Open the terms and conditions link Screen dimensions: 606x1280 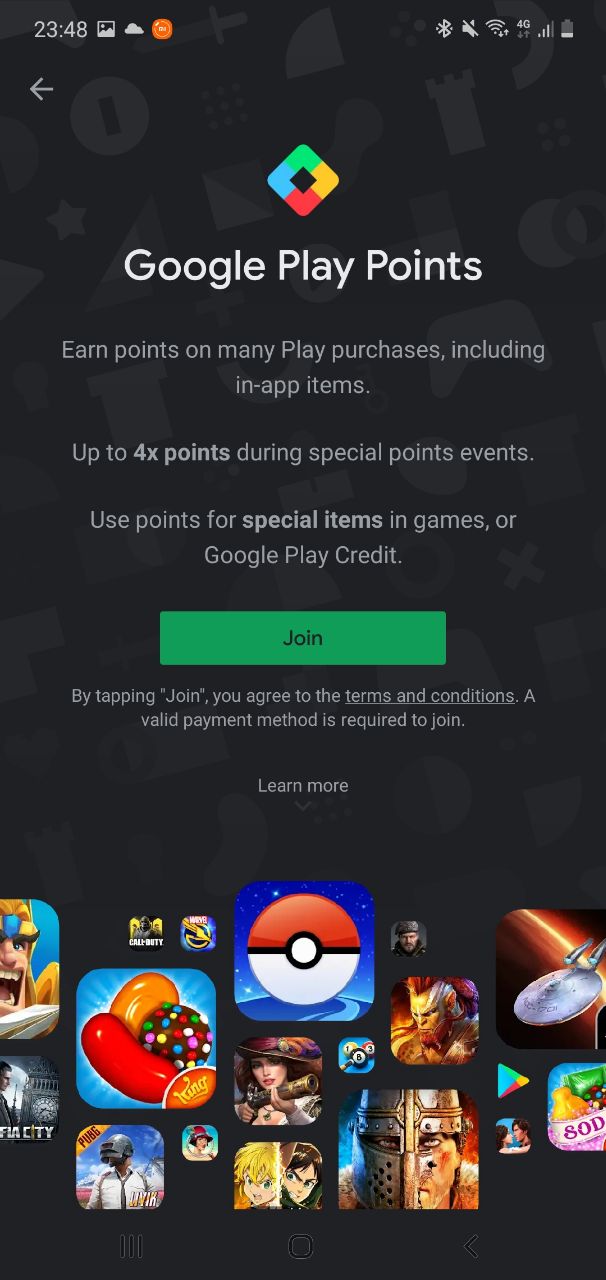click(x=429, y=696)
